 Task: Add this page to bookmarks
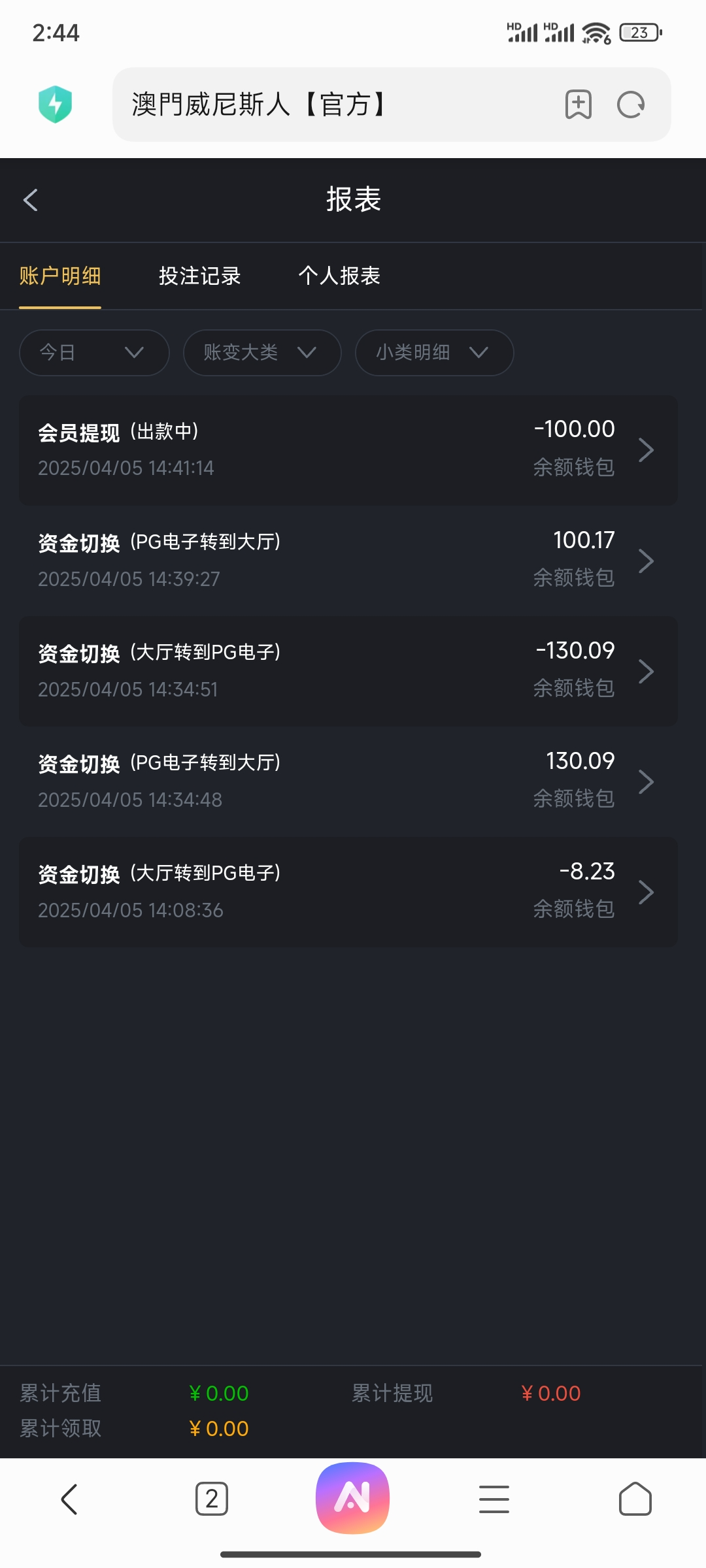click(579, 105)
